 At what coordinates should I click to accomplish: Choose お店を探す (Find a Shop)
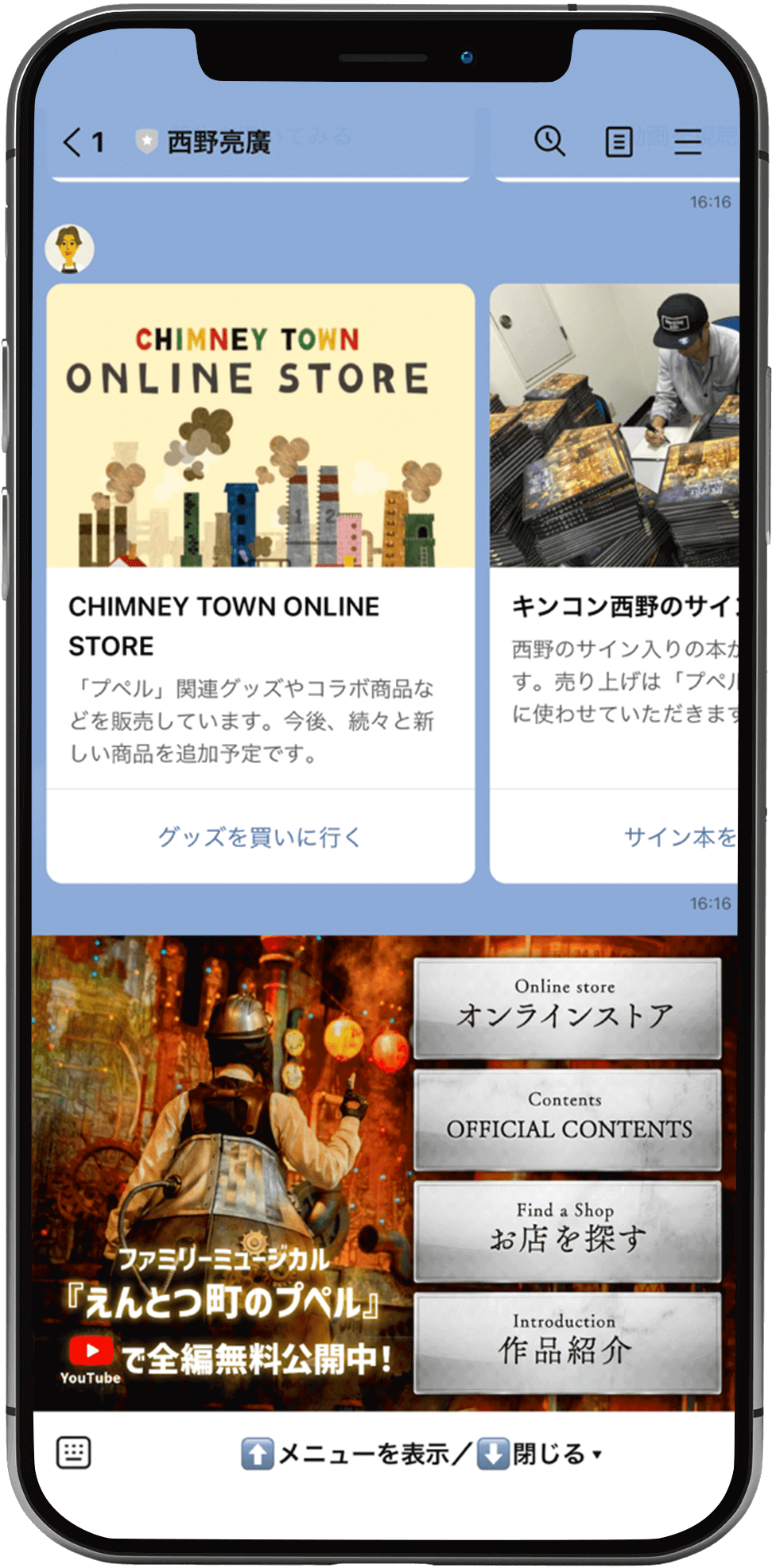567,1231
